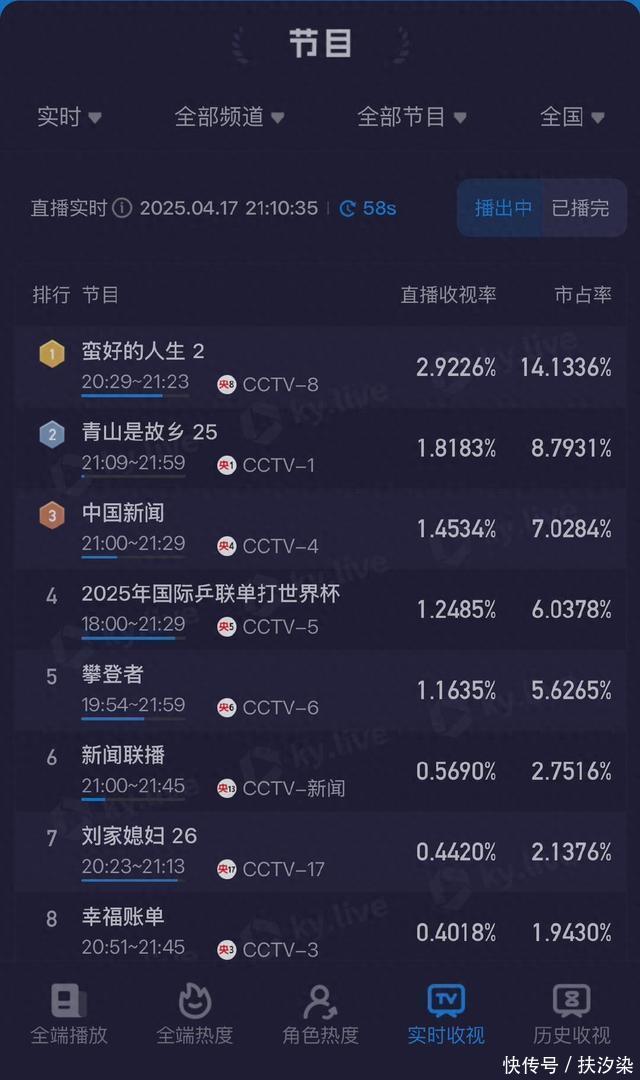The width and height of the screenshot is (640, 1080).
Task: Open the 幸福账单 program row
Action: click(320, 931)
